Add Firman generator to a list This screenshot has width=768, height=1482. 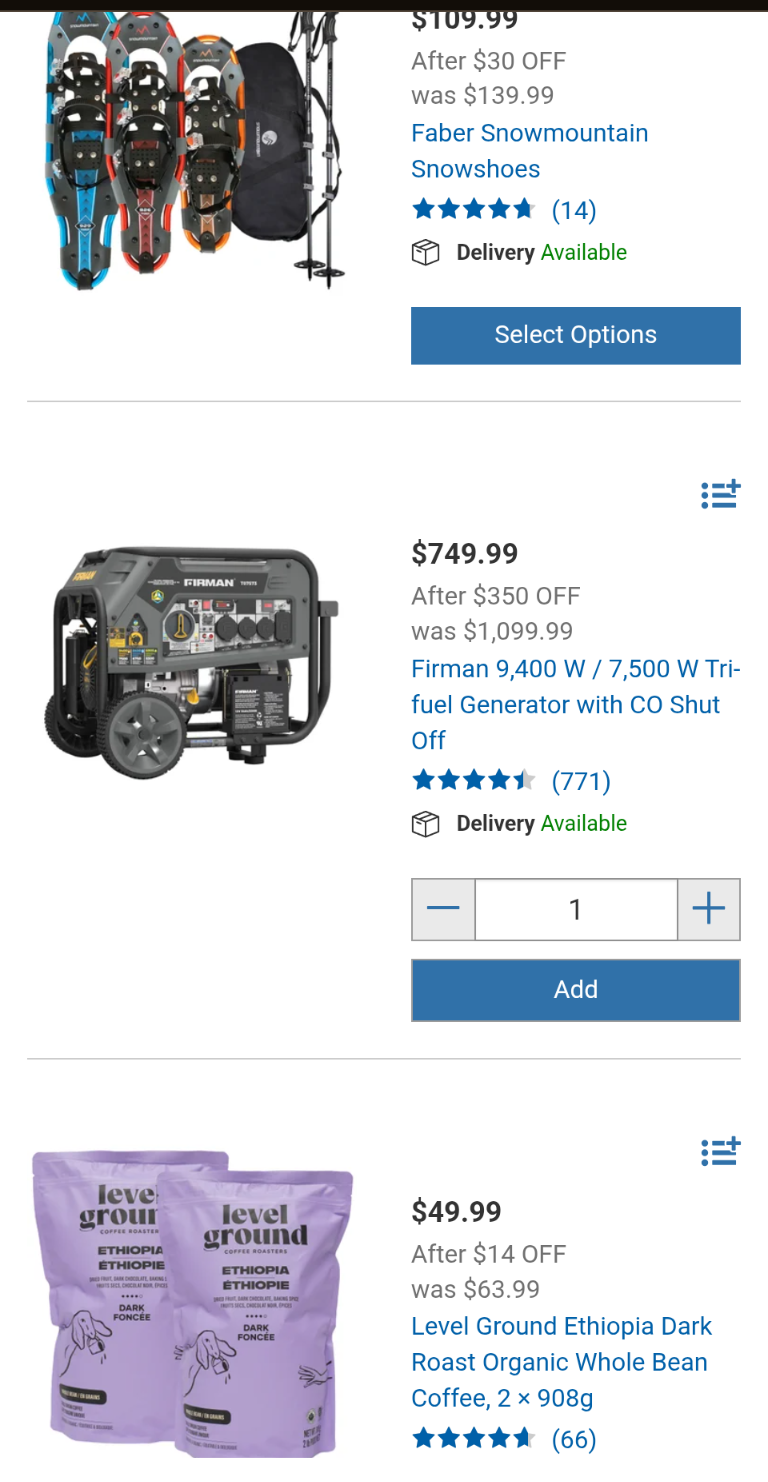point(720,494)
